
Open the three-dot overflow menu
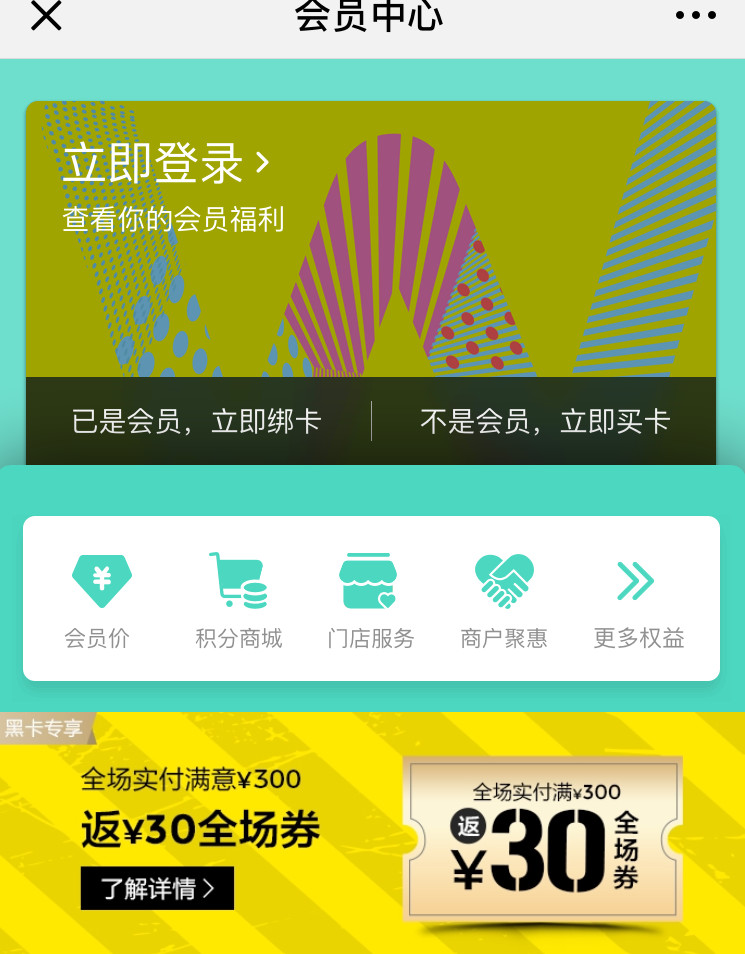[x=695, y=15]
